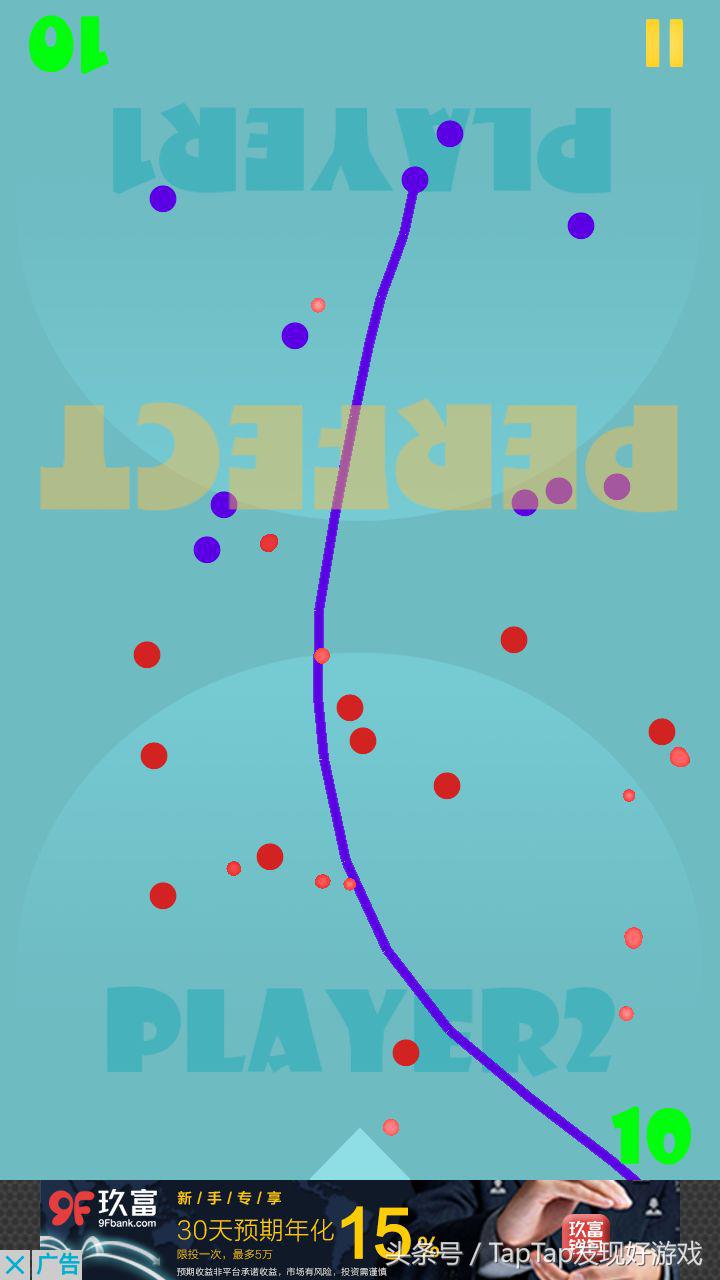Pause the game
Screen dimensions: 720x1280
point(664,44)
